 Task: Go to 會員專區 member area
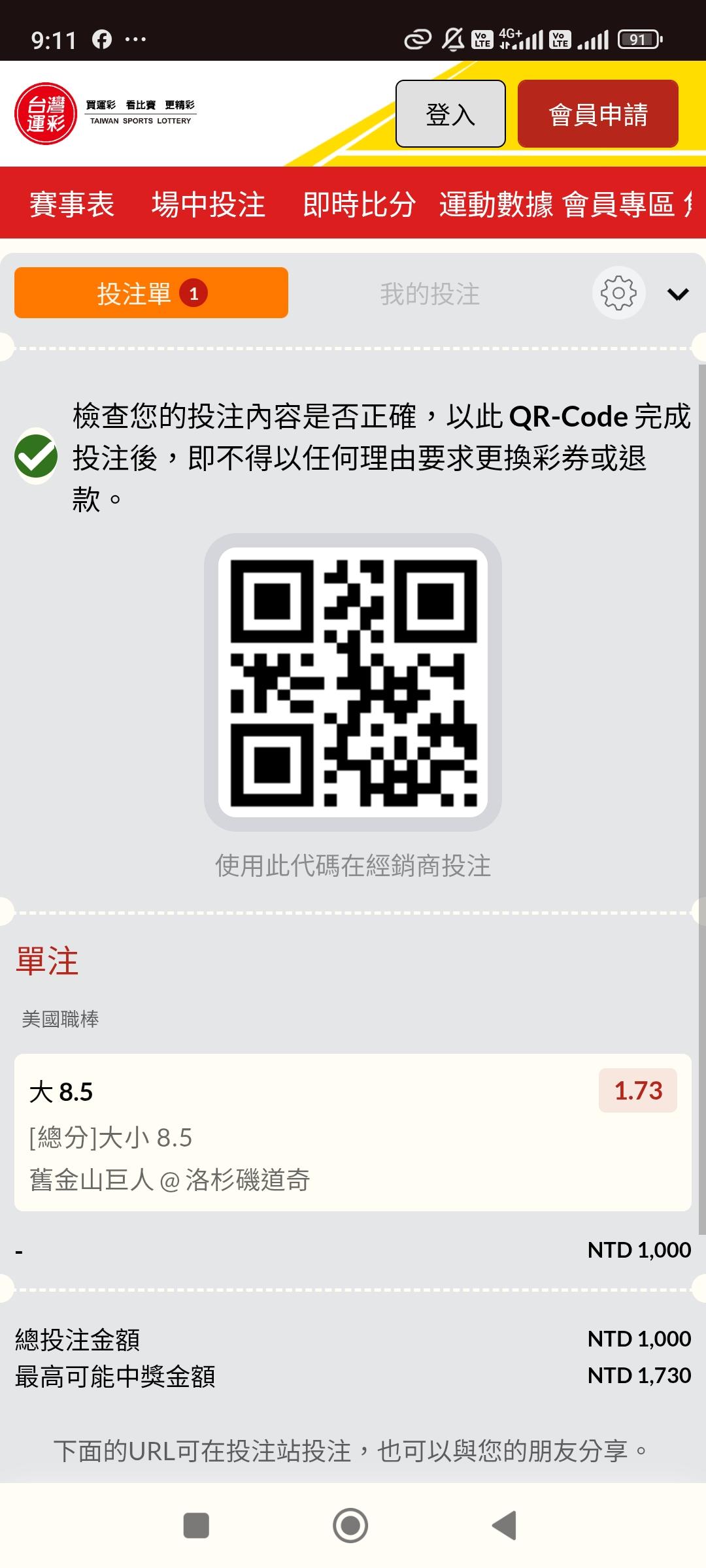point(618,204)
